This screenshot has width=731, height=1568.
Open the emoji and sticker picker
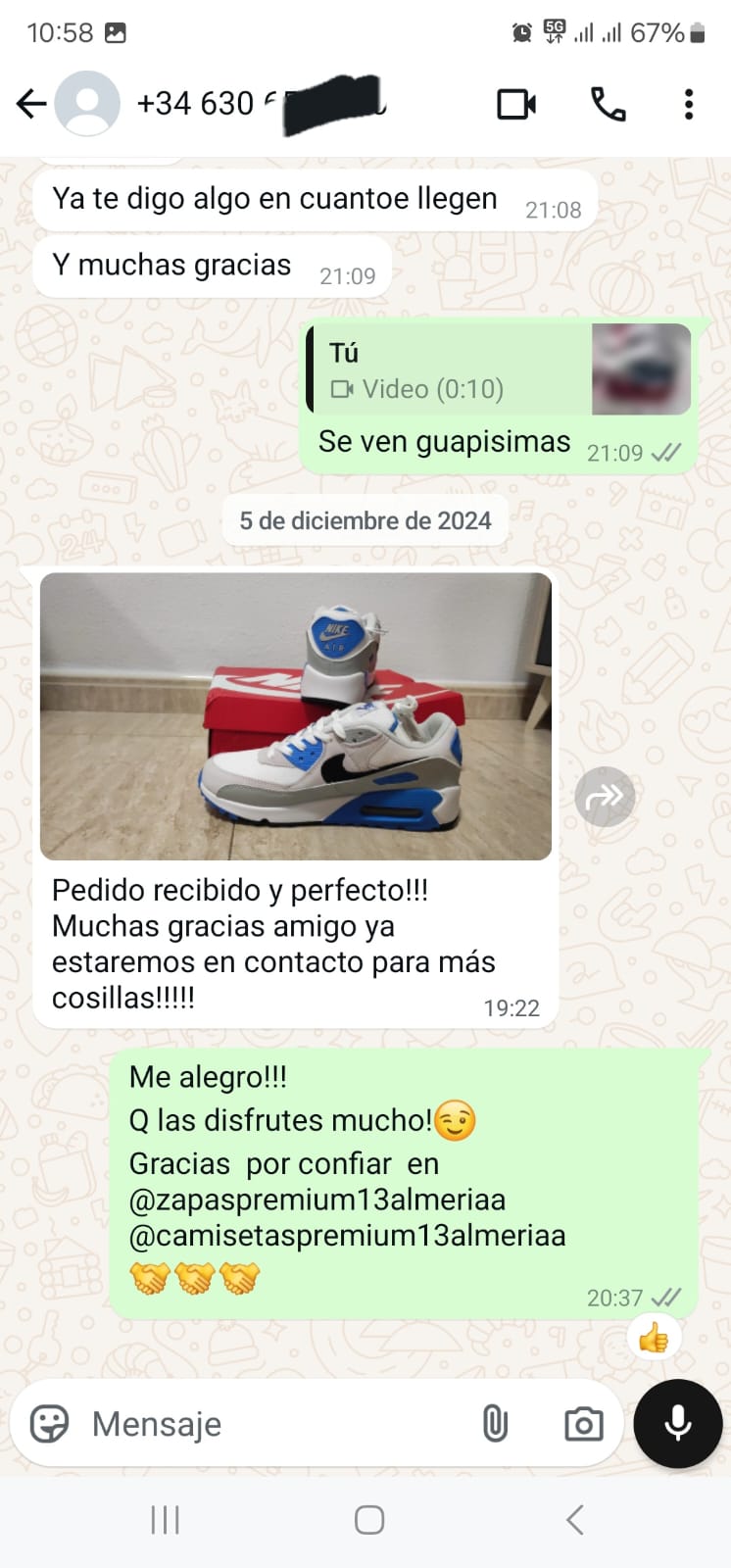pyautogui.click(x=49, y=1424)
